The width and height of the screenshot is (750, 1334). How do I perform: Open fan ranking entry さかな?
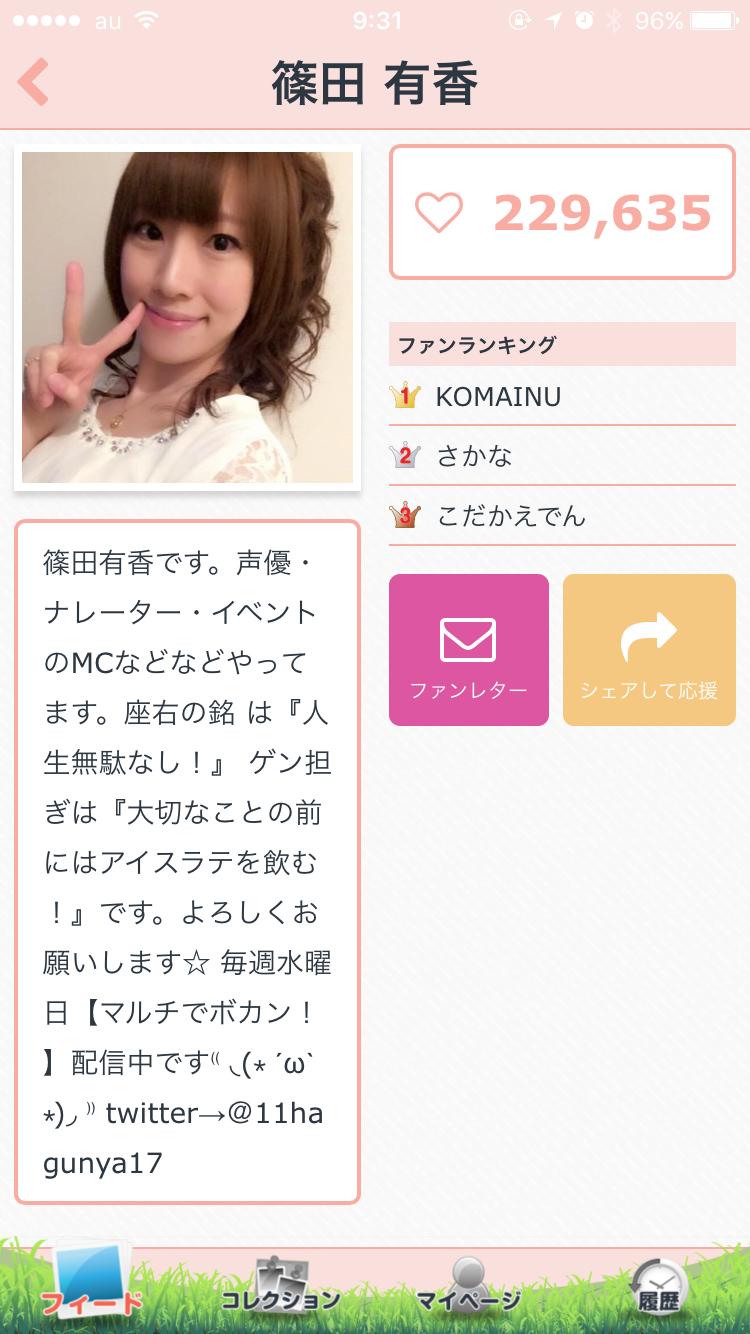(x=562, y=457)
